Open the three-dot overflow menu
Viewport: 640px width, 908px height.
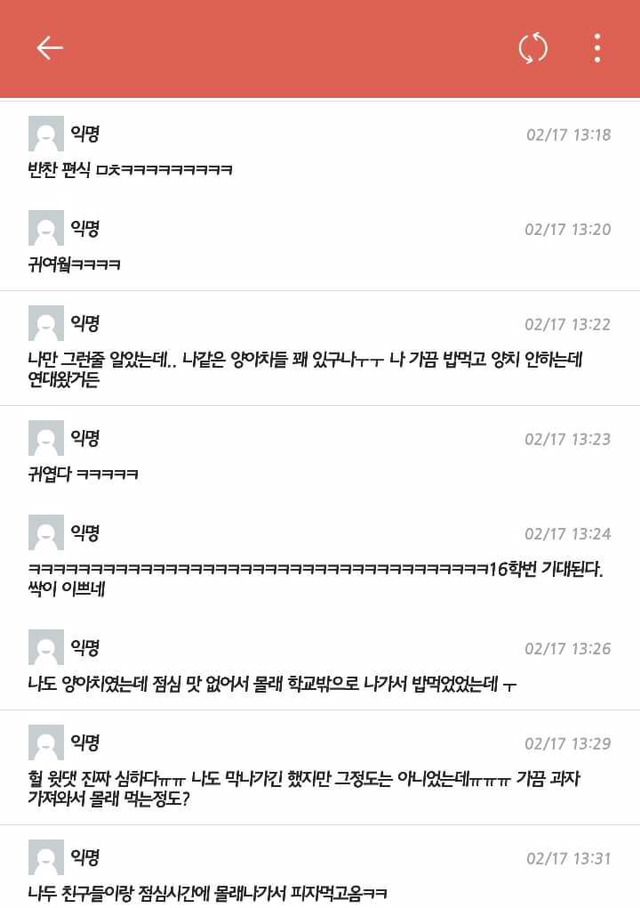point(597,48)
